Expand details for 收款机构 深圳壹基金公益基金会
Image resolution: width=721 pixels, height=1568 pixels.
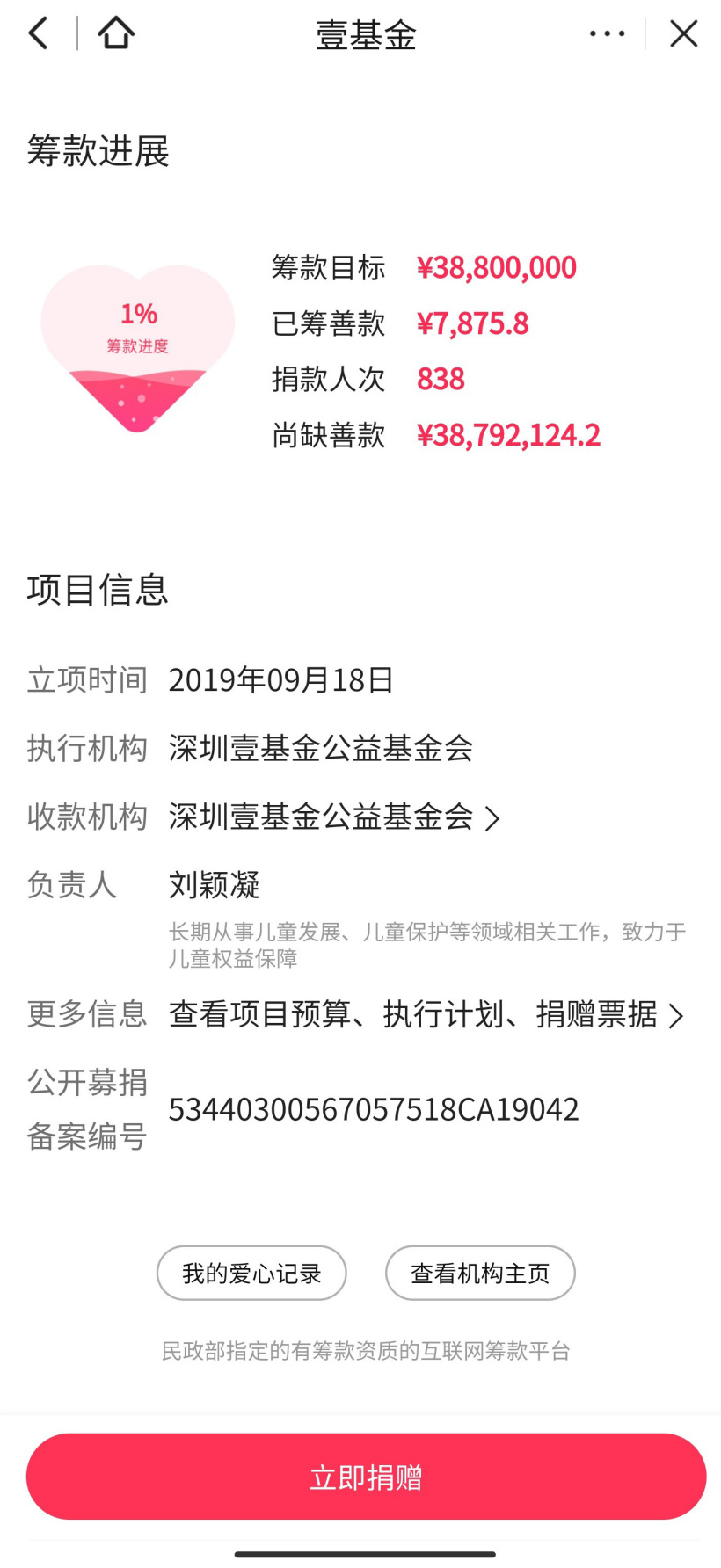492,817
